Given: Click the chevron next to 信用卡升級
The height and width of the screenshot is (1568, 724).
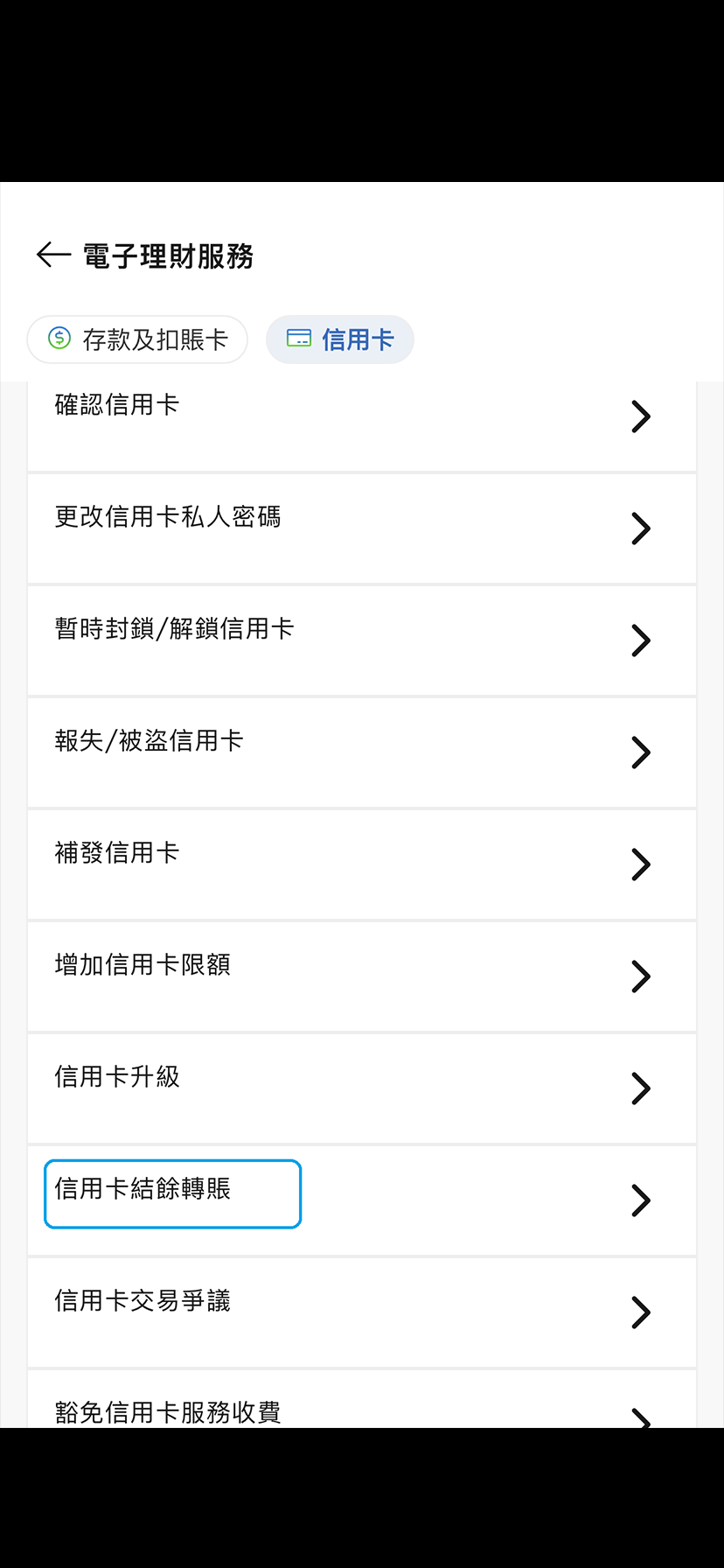Looking at the screenshot, I should (640, 1088).
